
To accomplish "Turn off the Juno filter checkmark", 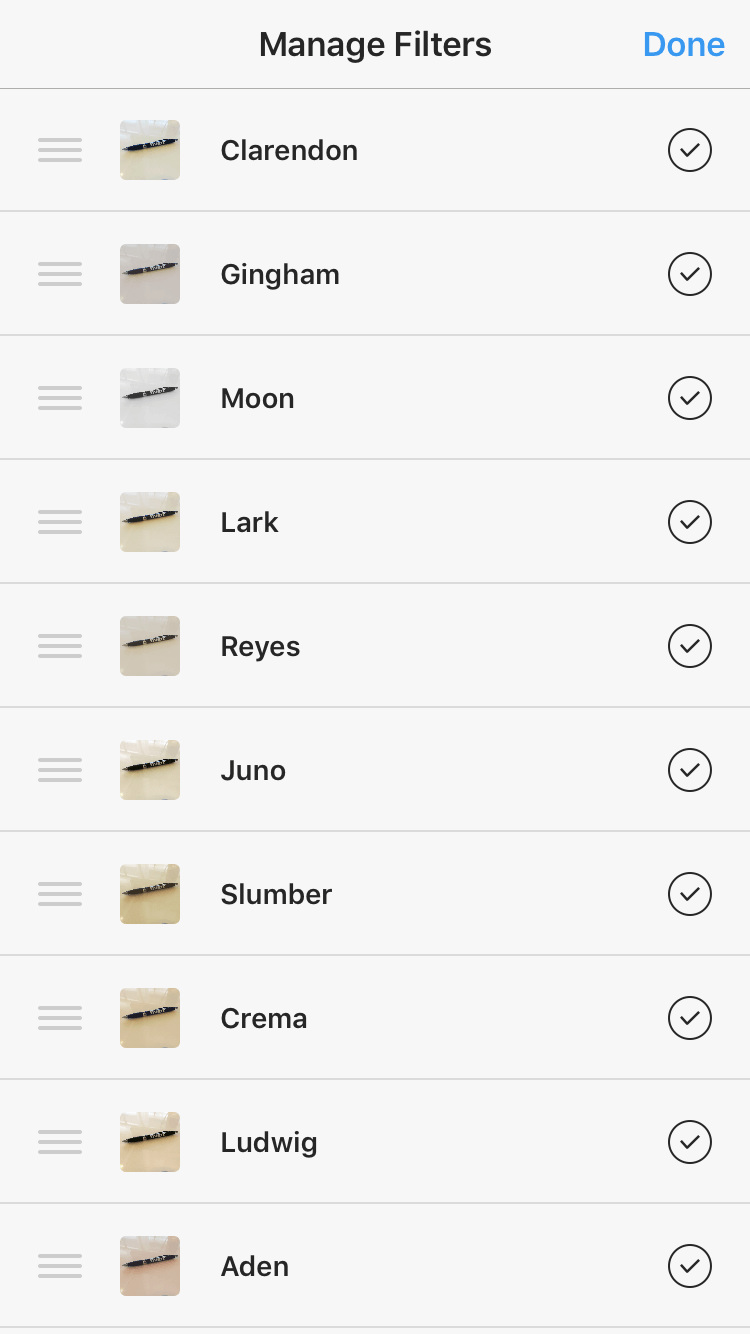I will (689, 771).
